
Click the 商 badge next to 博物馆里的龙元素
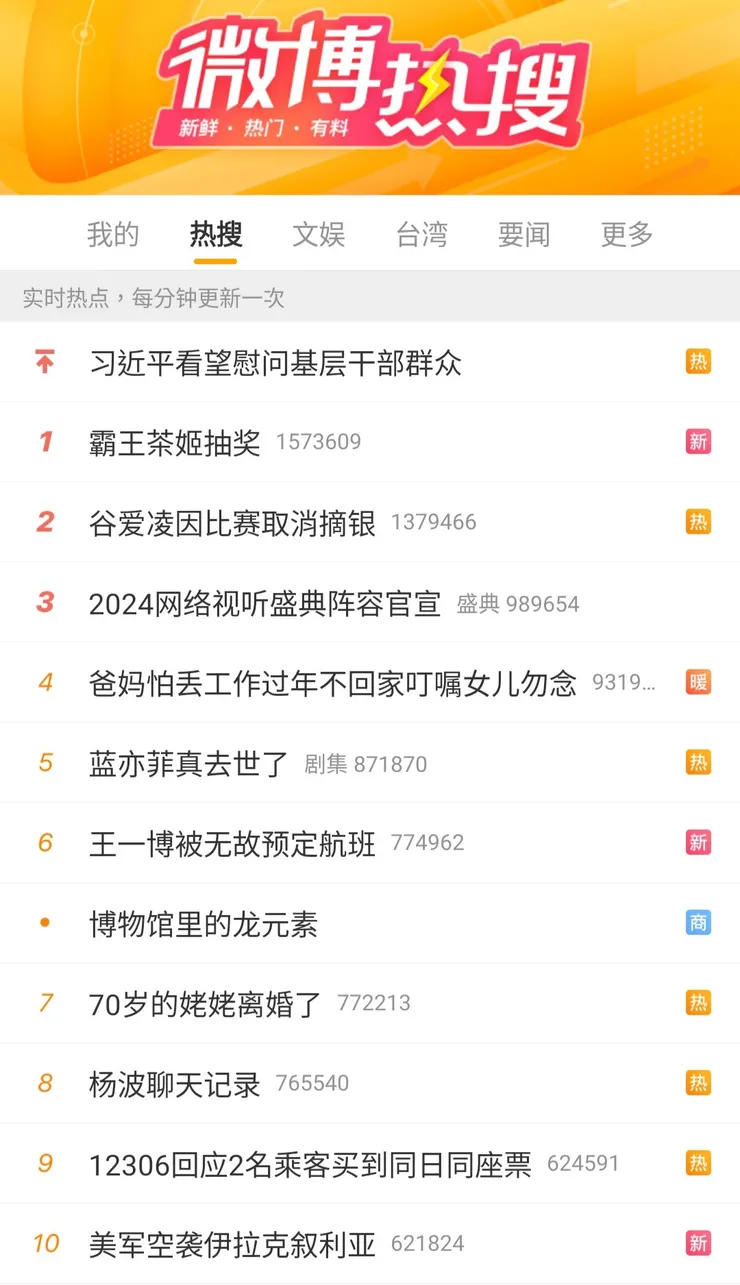[x=698, y=923]
